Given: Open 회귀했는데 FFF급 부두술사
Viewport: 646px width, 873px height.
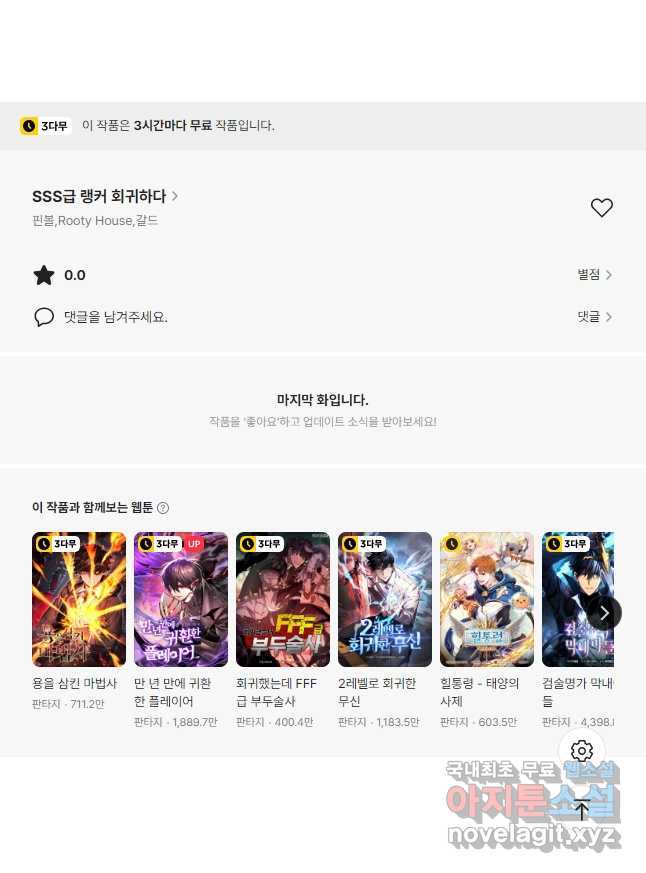Looking at the screenshot, I should [283, 600].
